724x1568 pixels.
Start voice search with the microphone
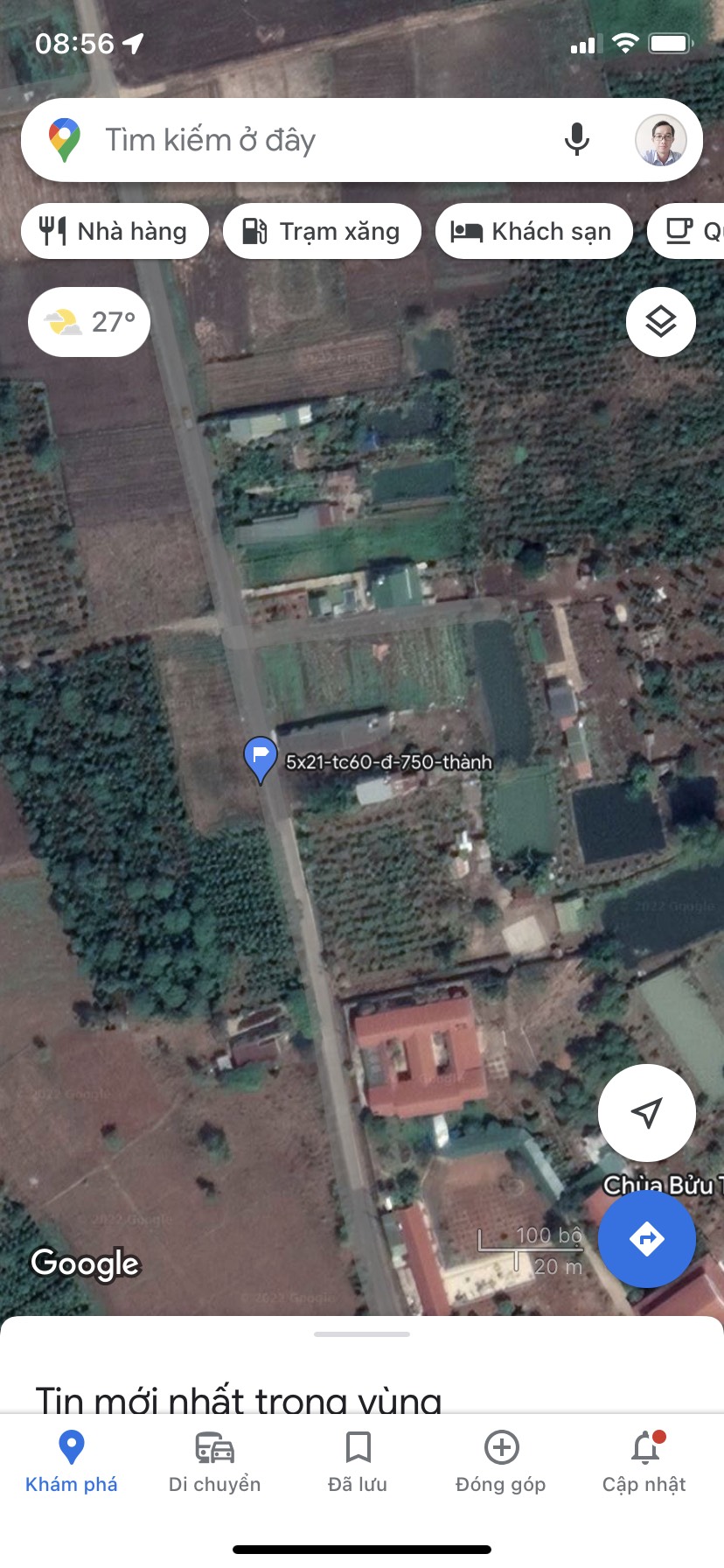(576, 140)
